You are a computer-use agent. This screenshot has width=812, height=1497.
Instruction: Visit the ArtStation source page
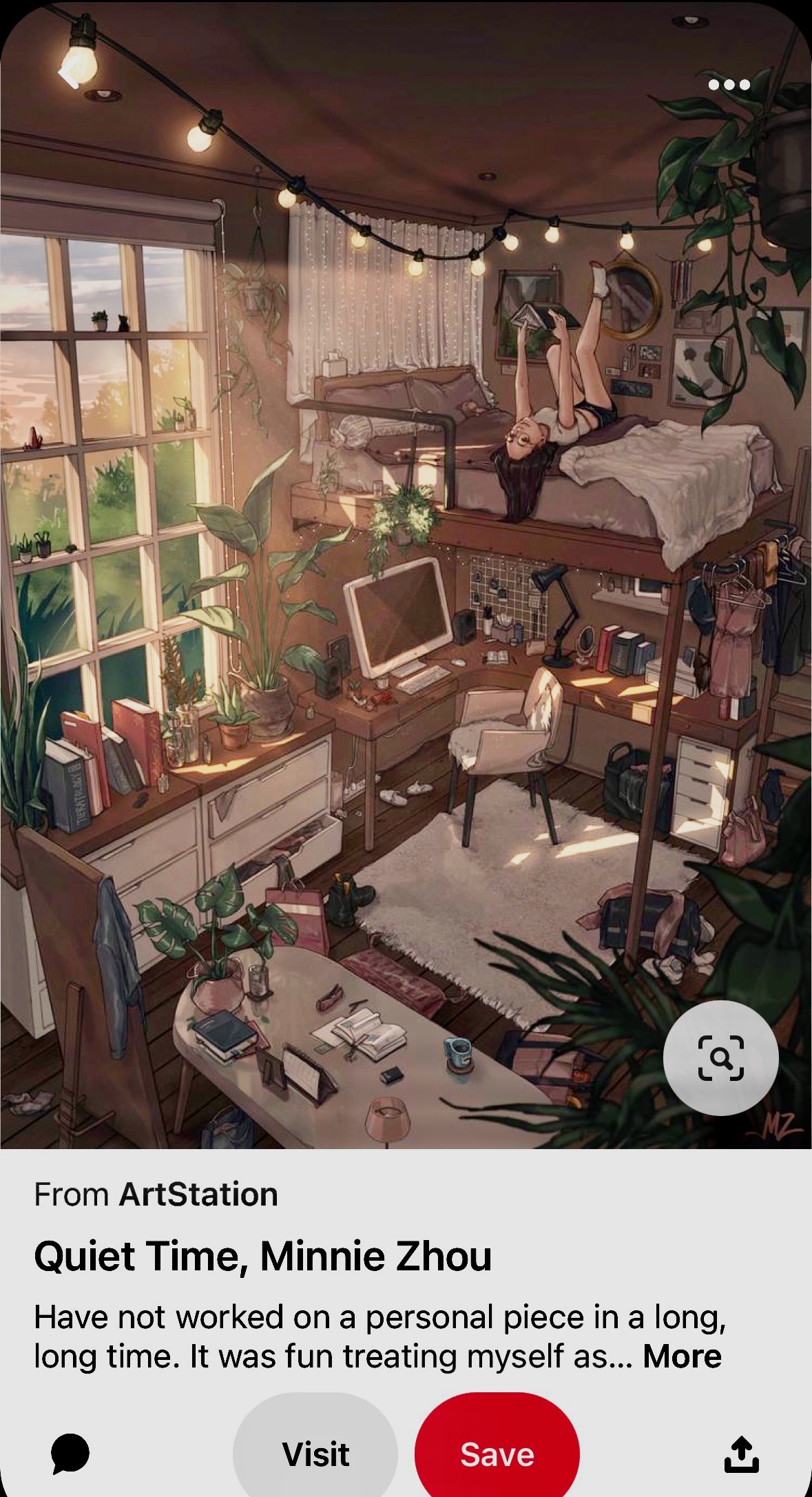(x=315, y=1454)
